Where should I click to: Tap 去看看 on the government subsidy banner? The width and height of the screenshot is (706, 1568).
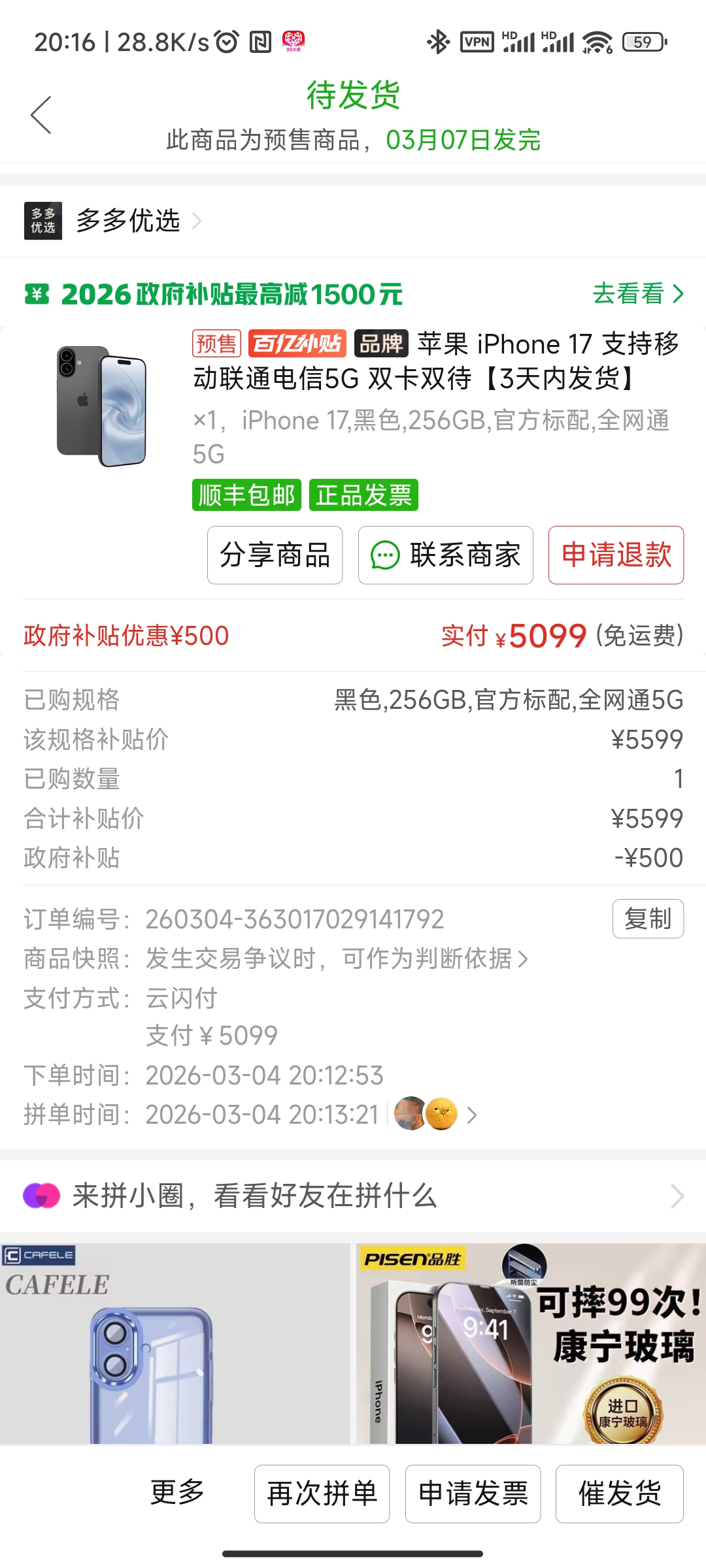point(637,293)
